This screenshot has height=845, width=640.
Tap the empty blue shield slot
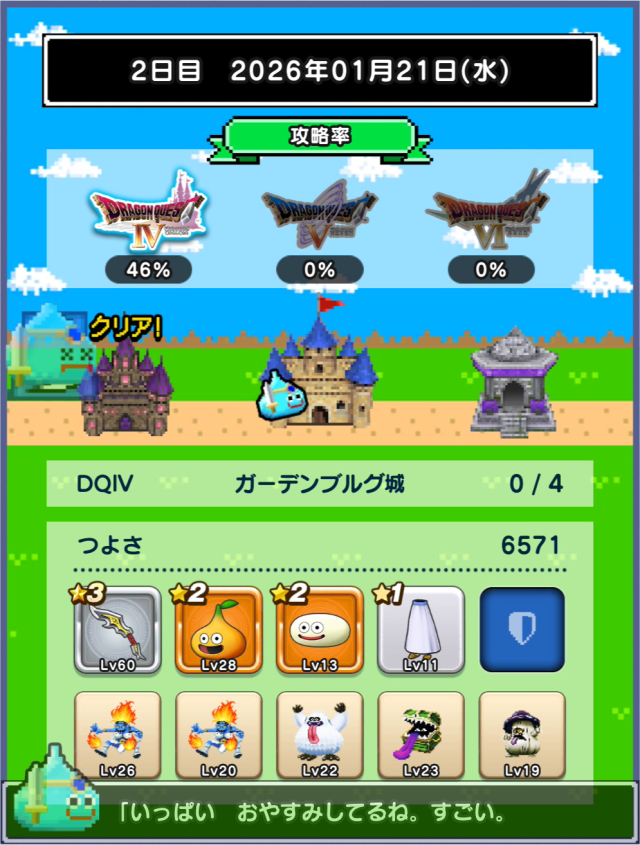pyautogui.click(x=522, y=630)
